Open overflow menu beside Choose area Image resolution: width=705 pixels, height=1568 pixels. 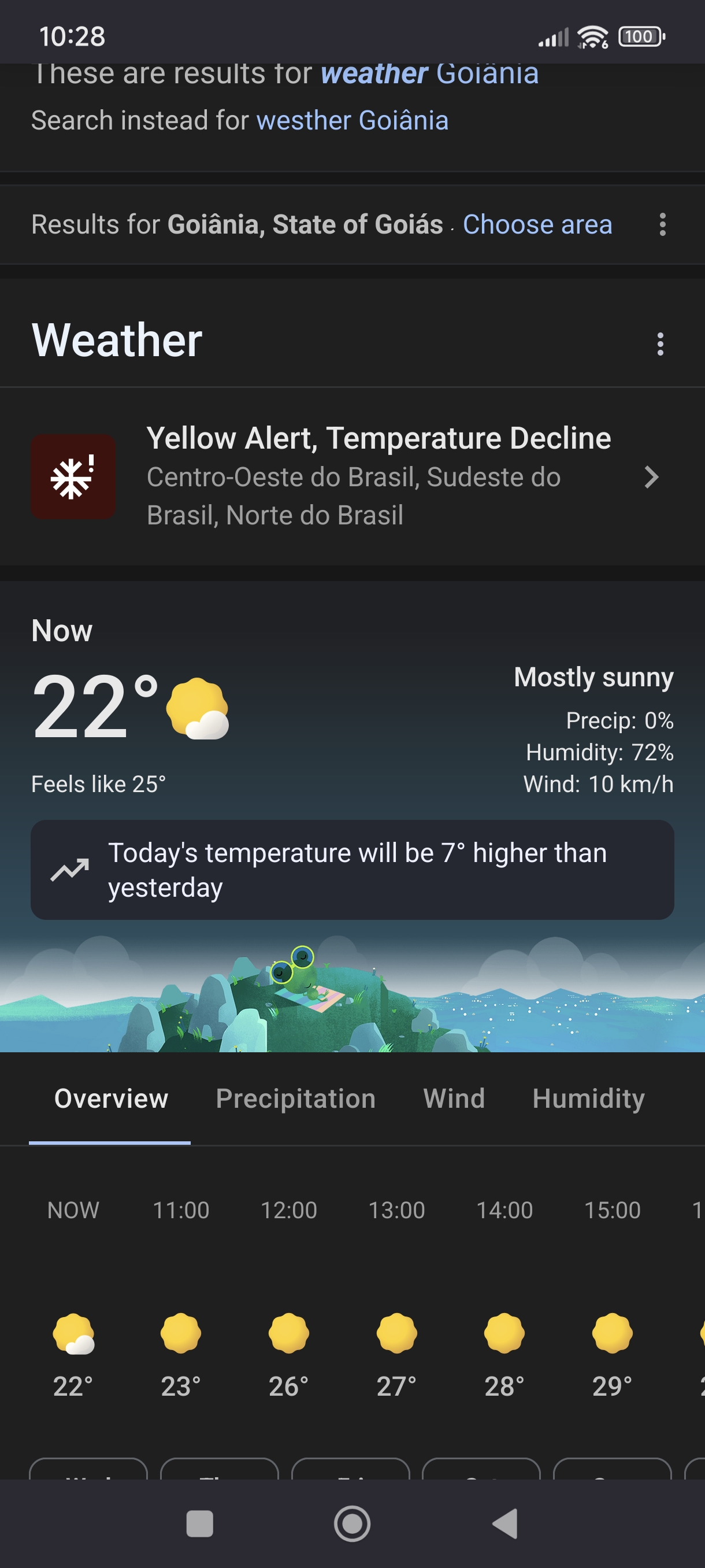(662, 224)
